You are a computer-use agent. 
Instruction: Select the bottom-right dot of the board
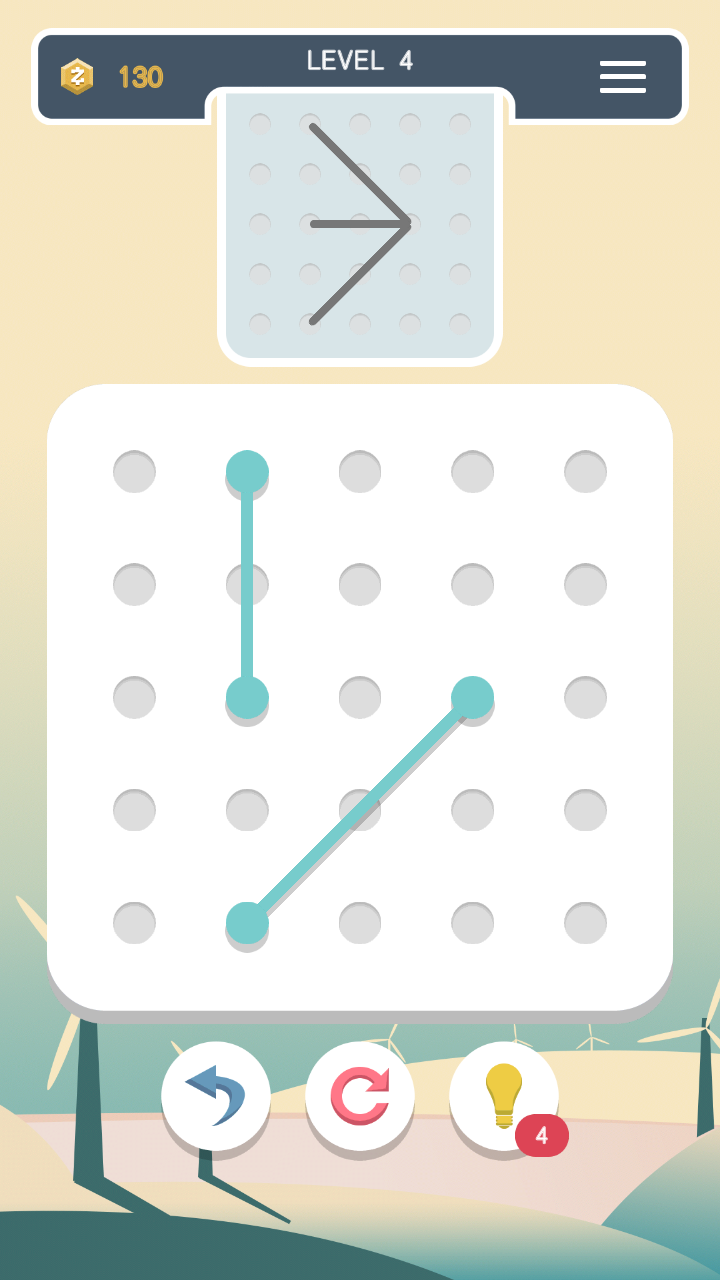tap(586, 923)
